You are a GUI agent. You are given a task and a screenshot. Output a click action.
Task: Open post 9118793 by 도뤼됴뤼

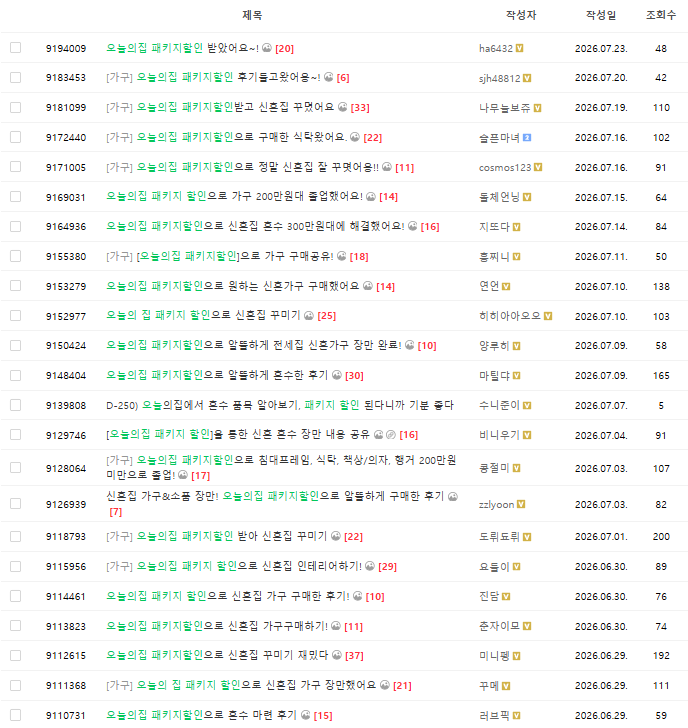coord(216,536)
